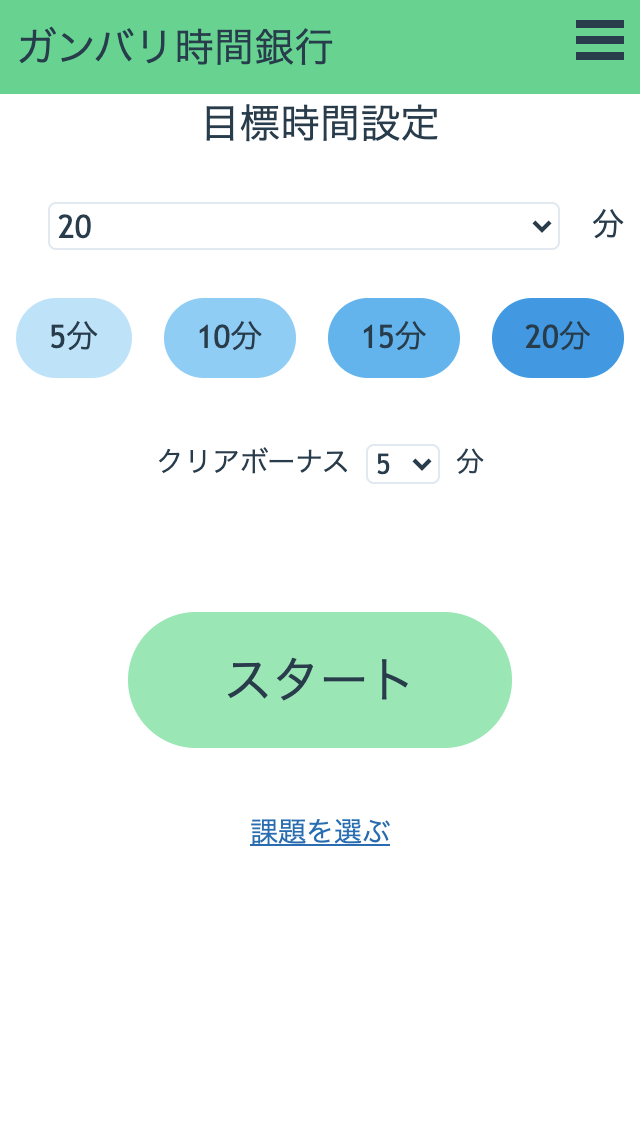Follow the 課題を選ぶ link
Screen dimensions: 640x1136
pyautogui.click(x=320, y=832)
